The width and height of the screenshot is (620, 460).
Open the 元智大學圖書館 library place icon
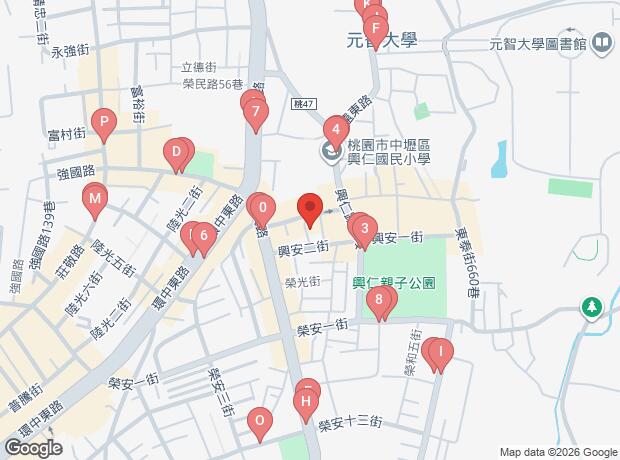pos(601,42)
